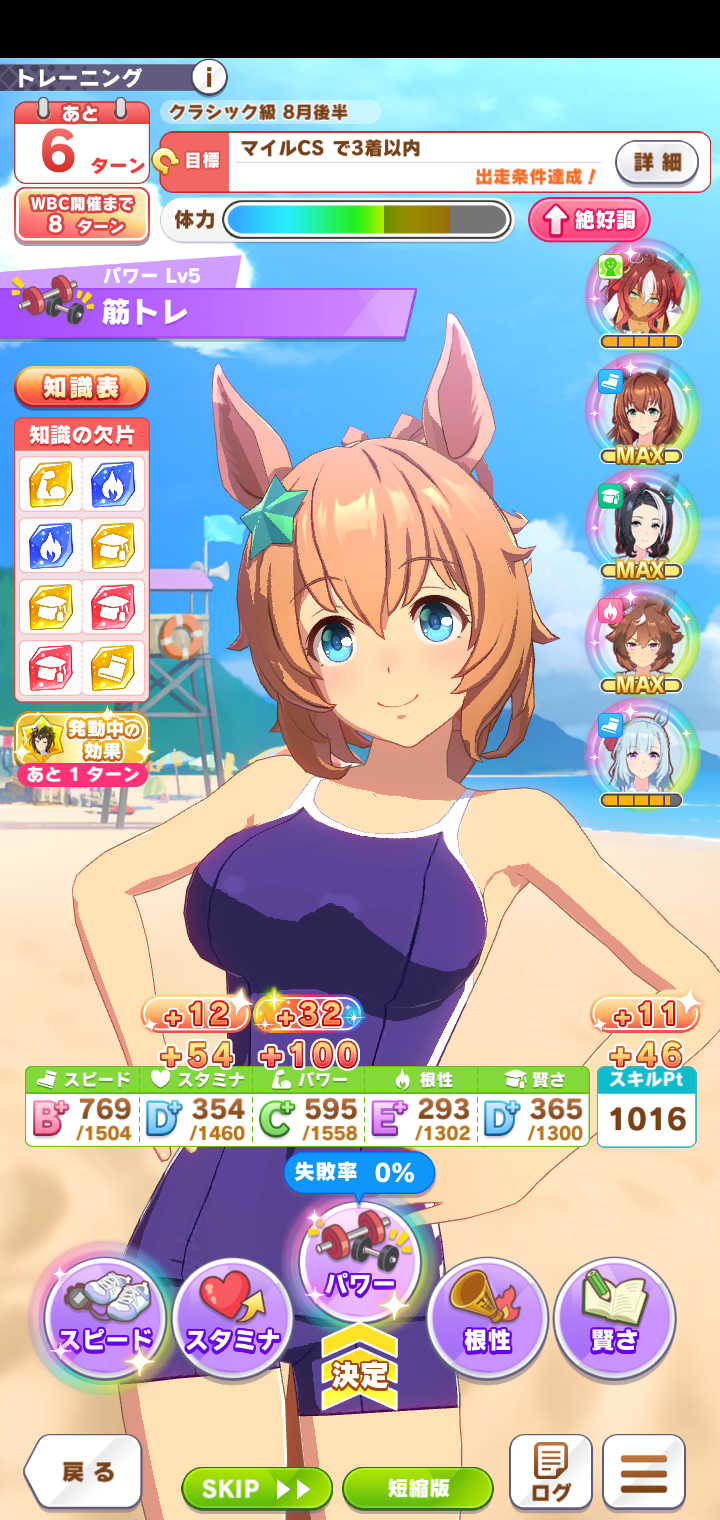View the active effect 発動中の効果
720x1520 pixels.
pyautogui.click(x=82, y=749)
